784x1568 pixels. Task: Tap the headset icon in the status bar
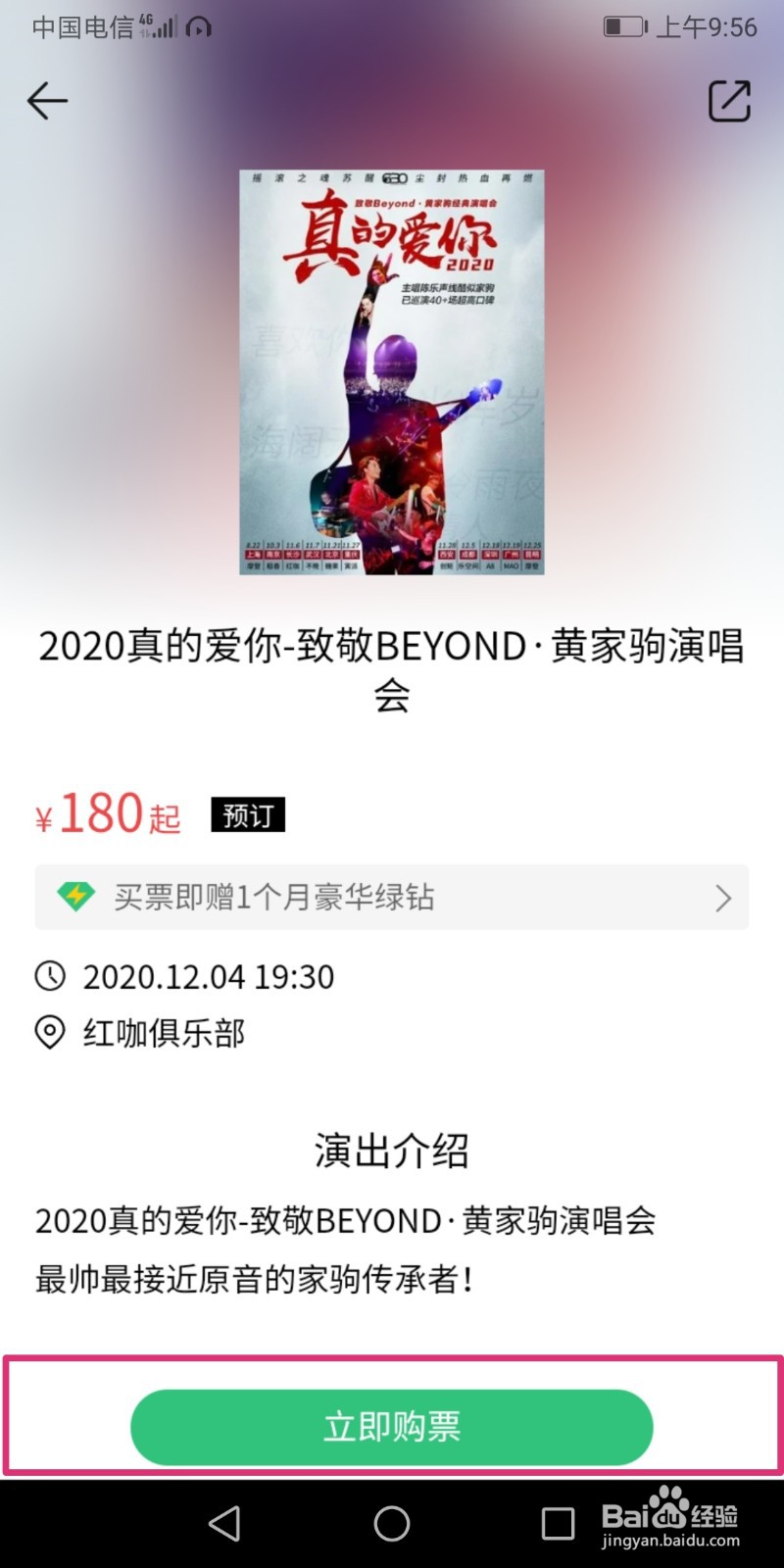click(x=200, y=27)
